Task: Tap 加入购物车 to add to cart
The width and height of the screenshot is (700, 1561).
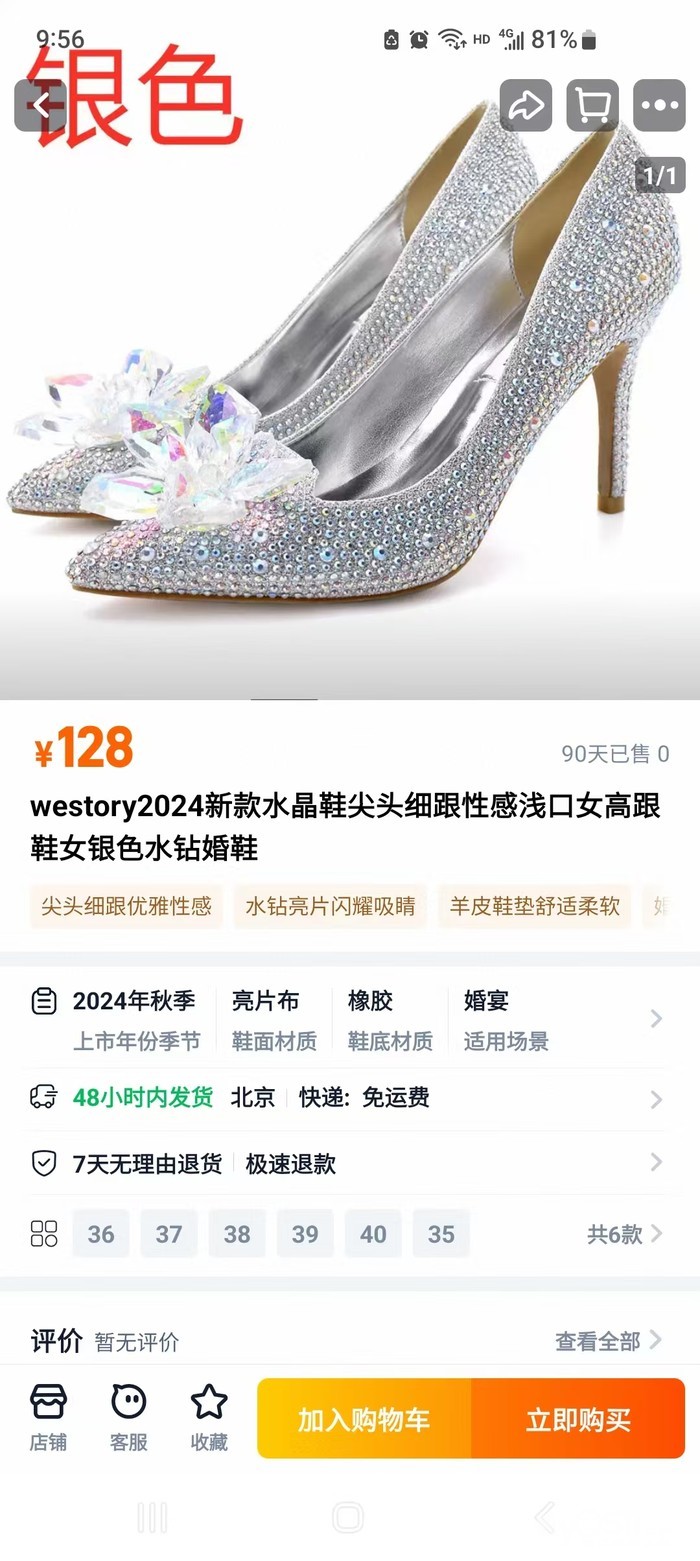Action: click(x=364, y=1419)
